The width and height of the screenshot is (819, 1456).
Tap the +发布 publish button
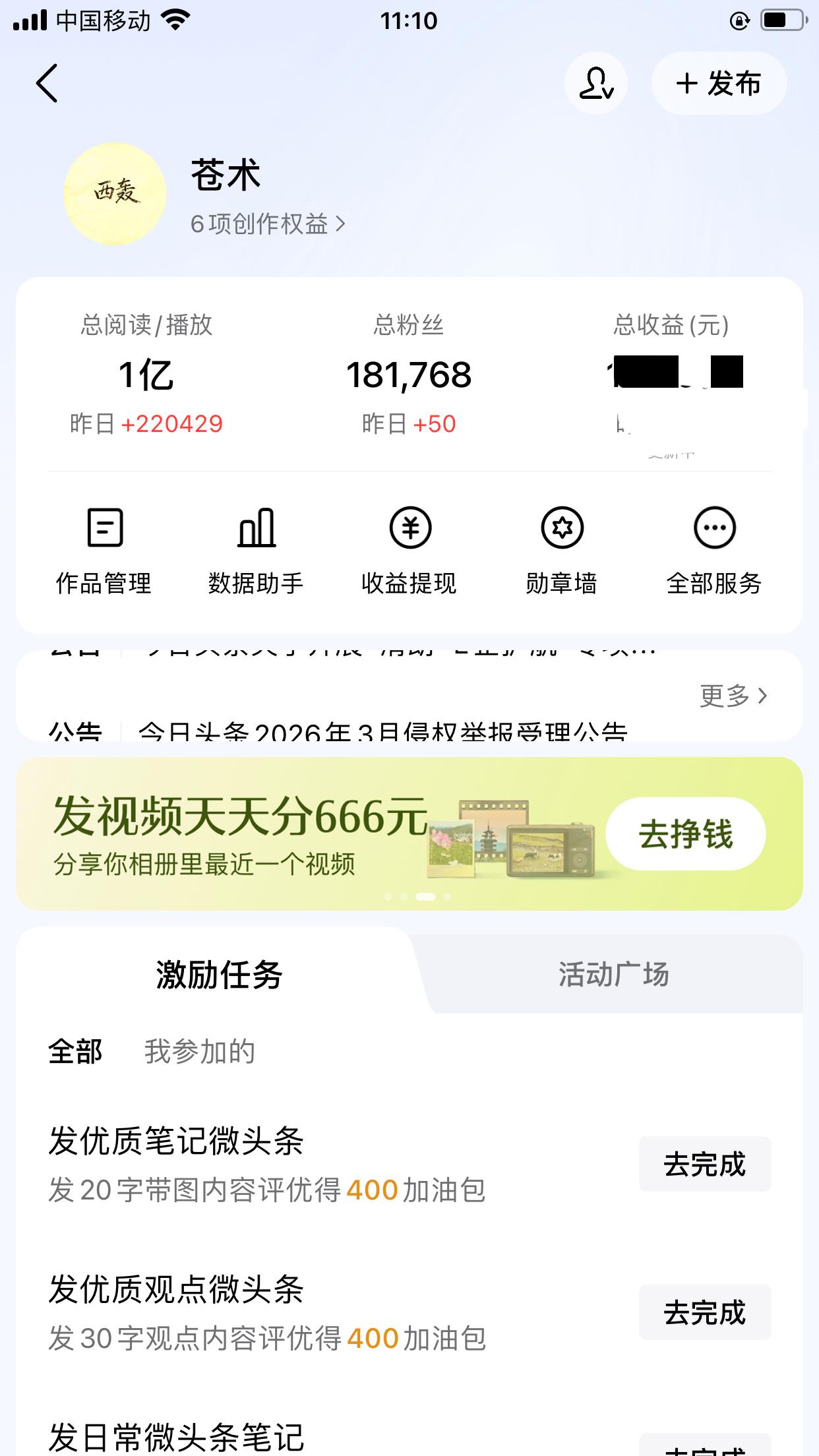point(718,84)
